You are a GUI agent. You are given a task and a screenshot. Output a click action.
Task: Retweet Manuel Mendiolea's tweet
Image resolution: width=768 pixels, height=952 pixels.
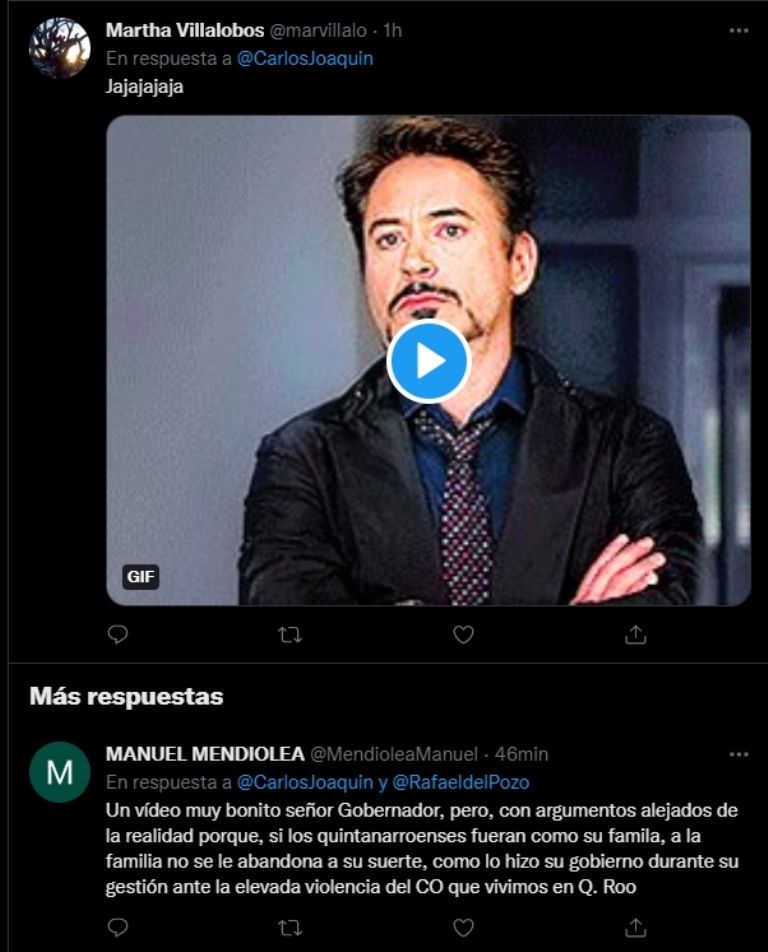[290, 928]
